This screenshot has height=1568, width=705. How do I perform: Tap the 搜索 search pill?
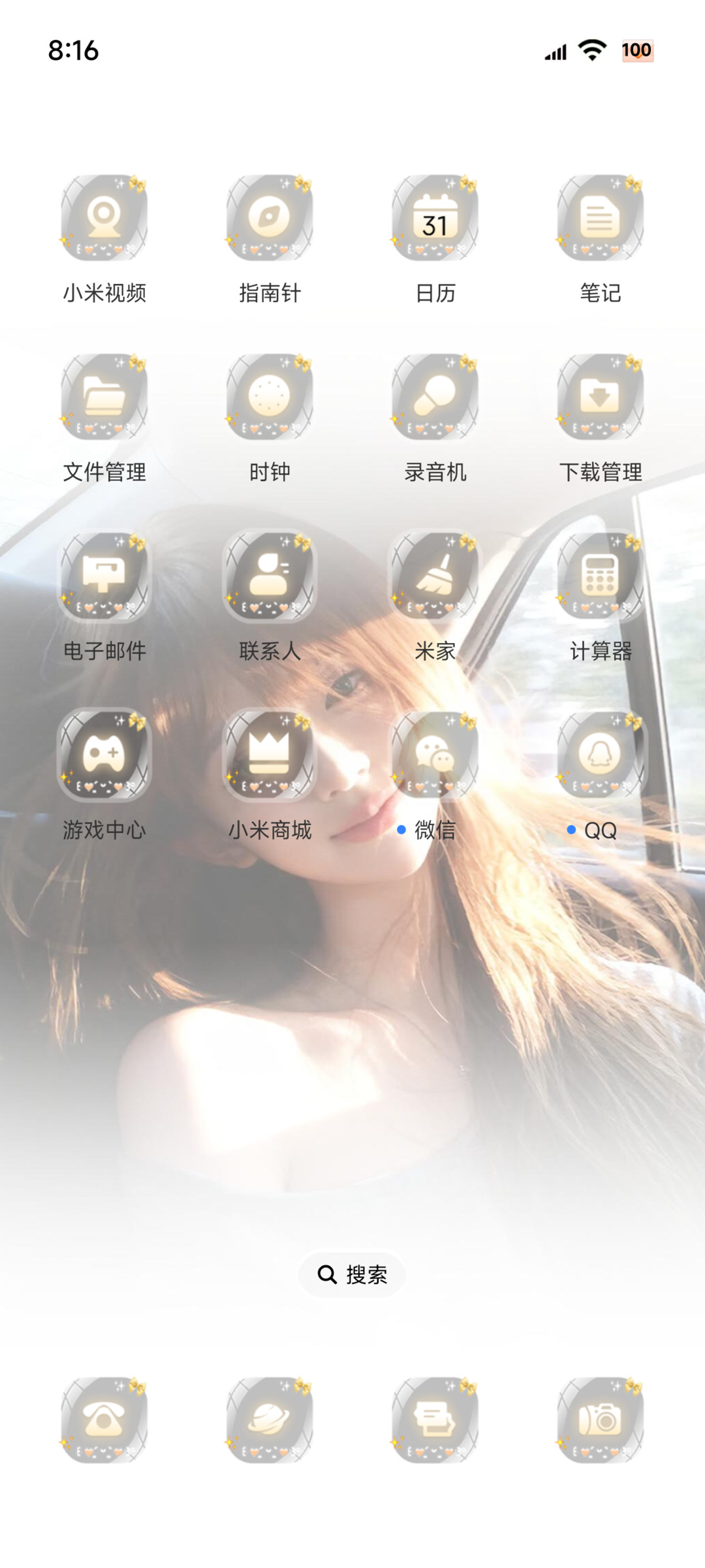coord(352,1274)
